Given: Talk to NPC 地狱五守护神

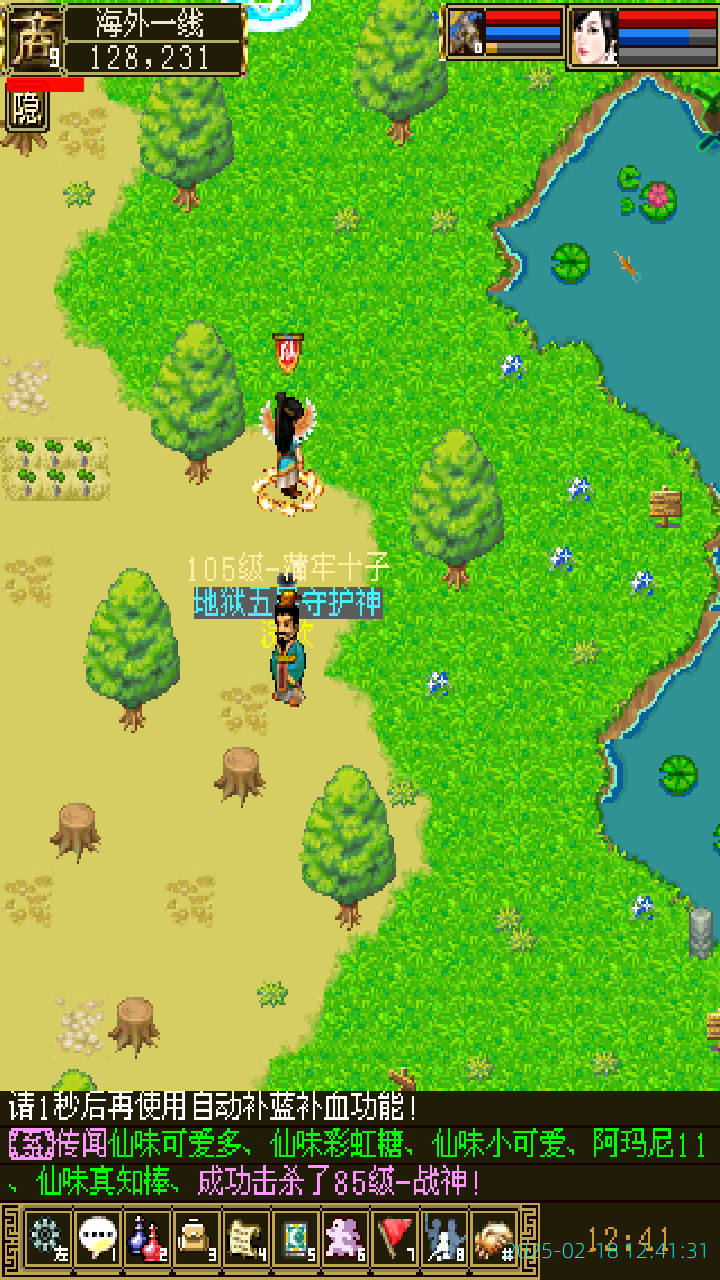Looking at the screenshot, I should click(x=288, y=655).
